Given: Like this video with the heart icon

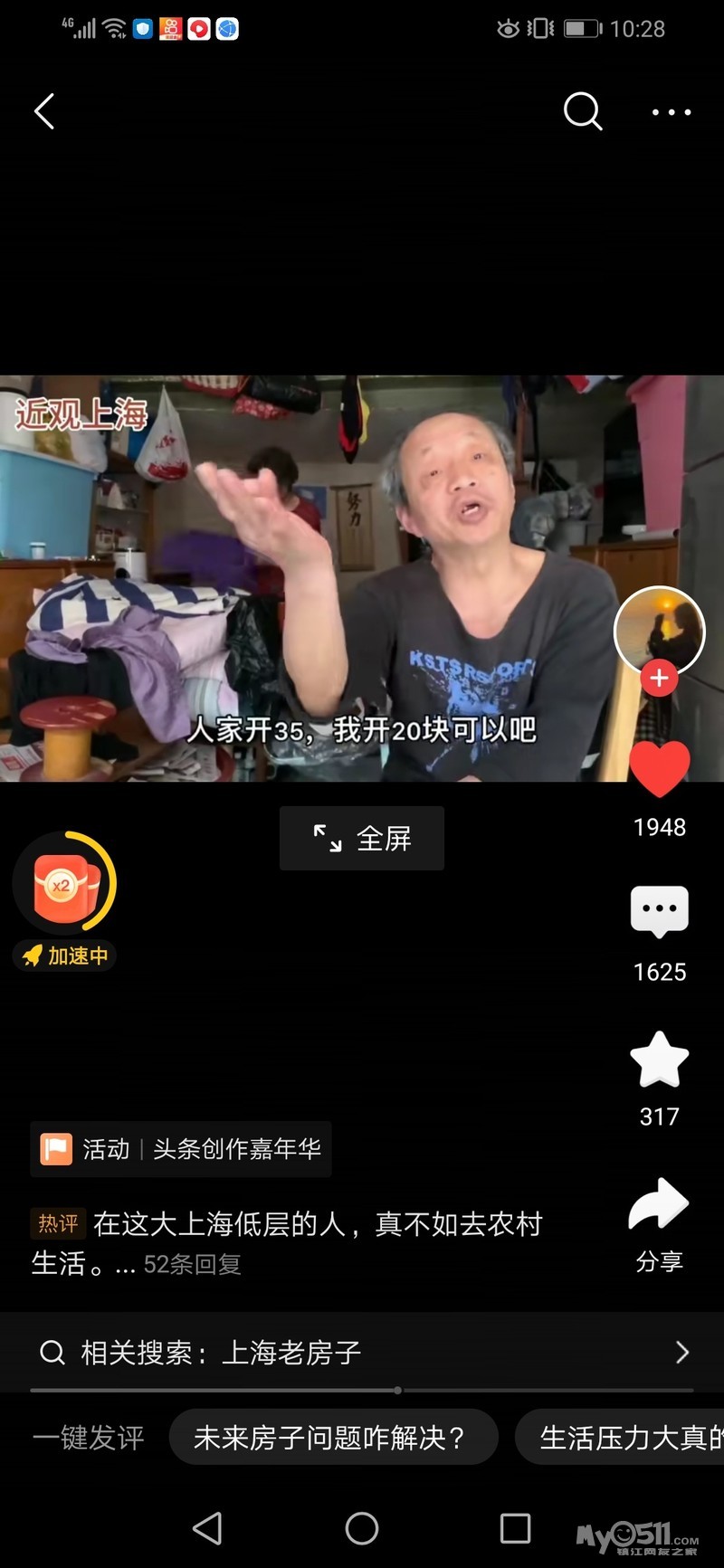Looking at the screenshot, I should pos(660,768).
